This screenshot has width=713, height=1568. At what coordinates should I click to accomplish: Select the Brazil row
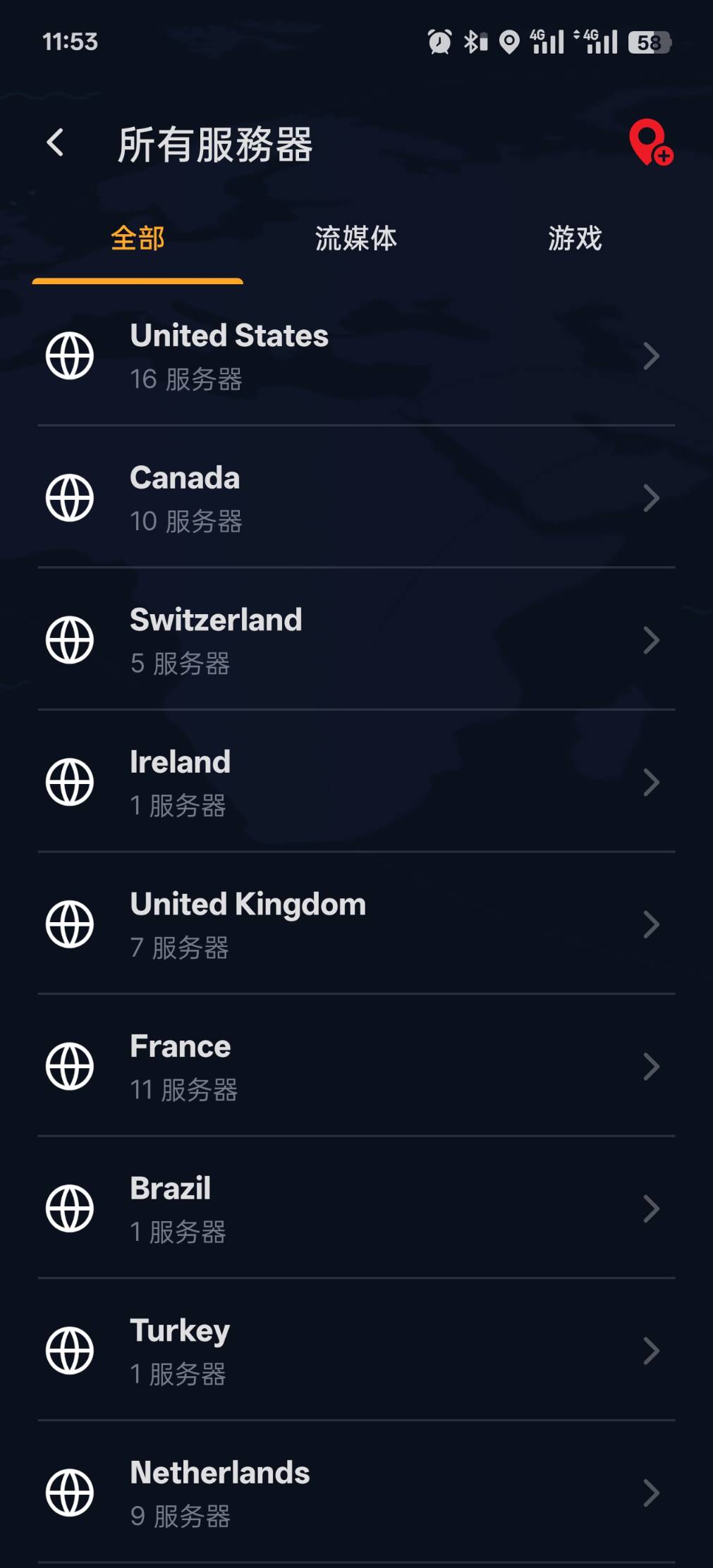[356, 1208]
